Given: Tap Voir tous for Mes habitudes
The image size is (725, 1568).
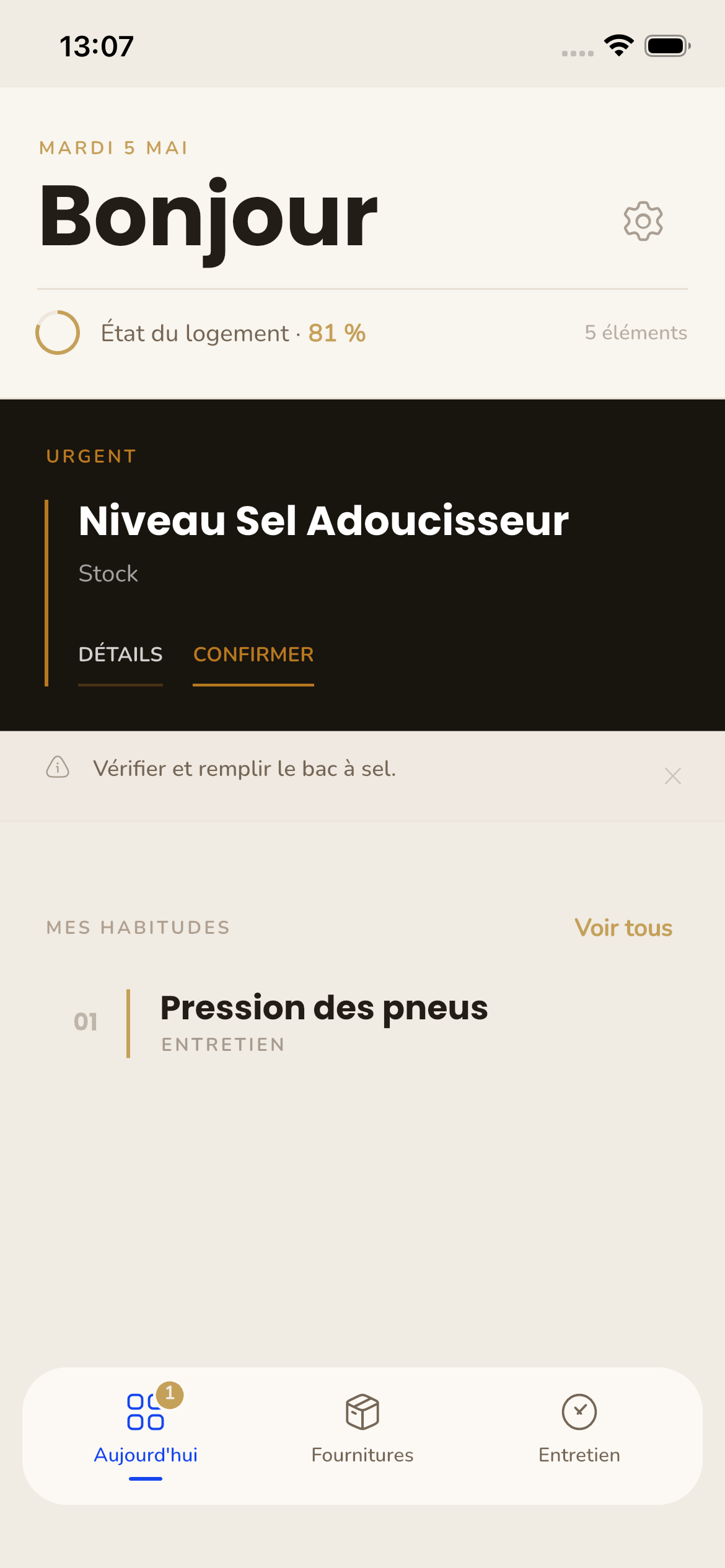Looking at the screenshot, I should point(623,928).
